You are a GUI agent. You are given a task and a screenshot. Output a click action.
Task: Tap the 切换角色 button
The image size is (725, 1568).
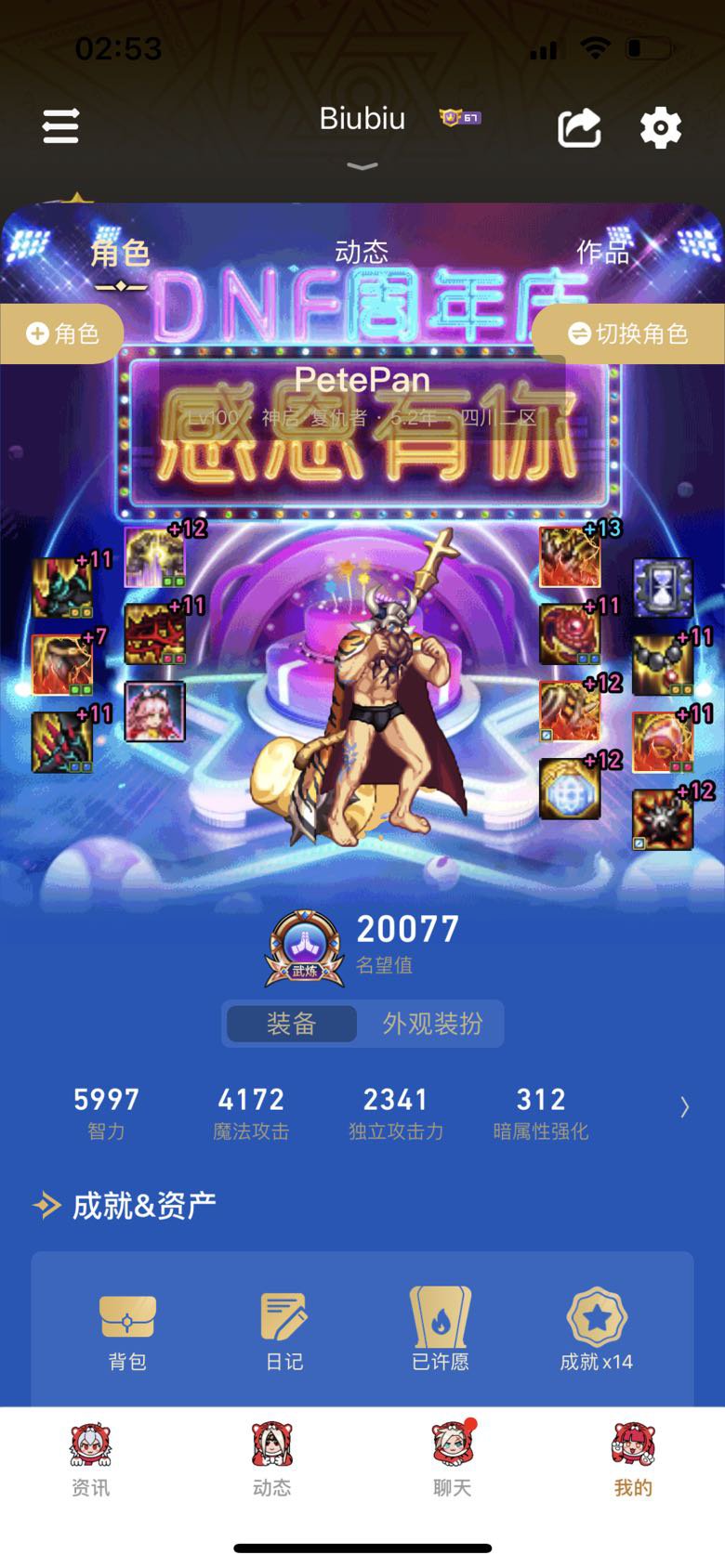pos(628,333)
